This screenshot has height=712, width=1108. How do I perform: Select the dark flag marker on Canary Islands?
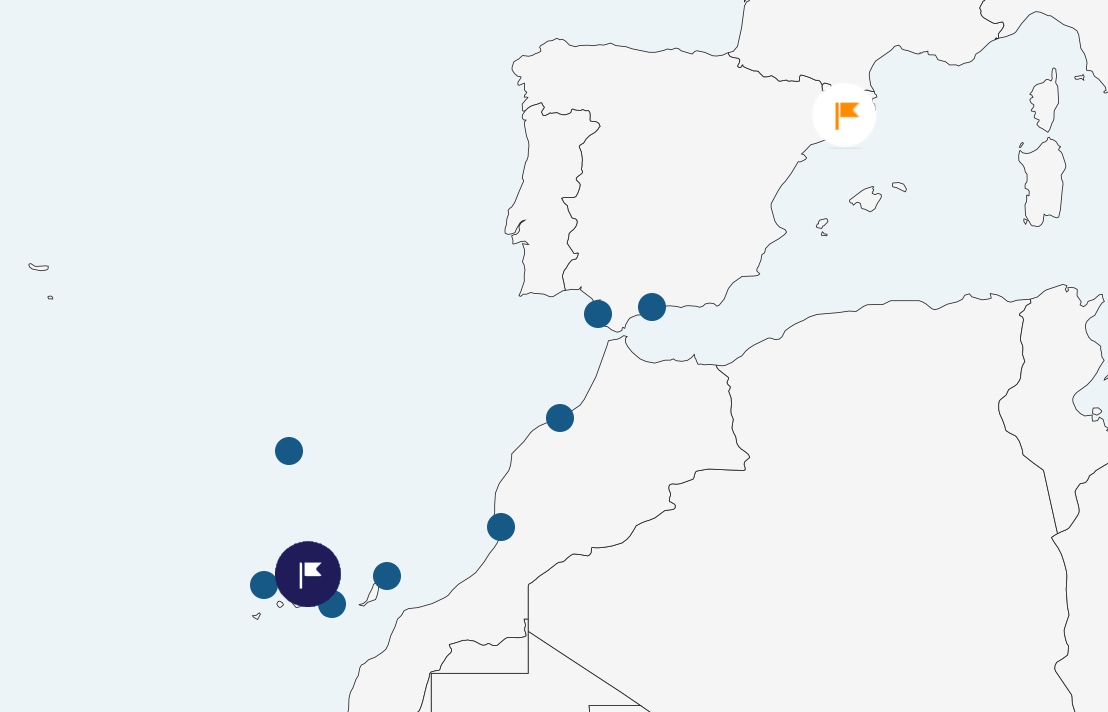coord(308,574)
